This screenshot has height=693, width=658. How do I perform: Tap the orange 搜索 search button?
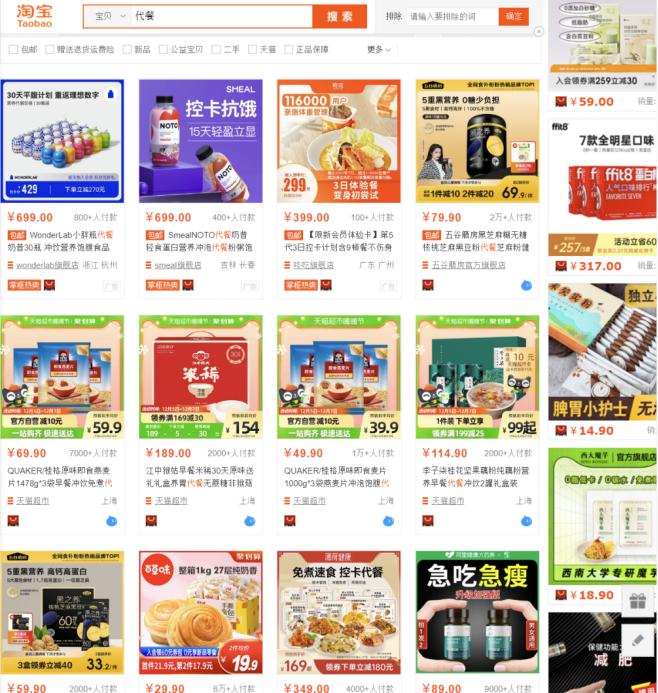[339, 16]
